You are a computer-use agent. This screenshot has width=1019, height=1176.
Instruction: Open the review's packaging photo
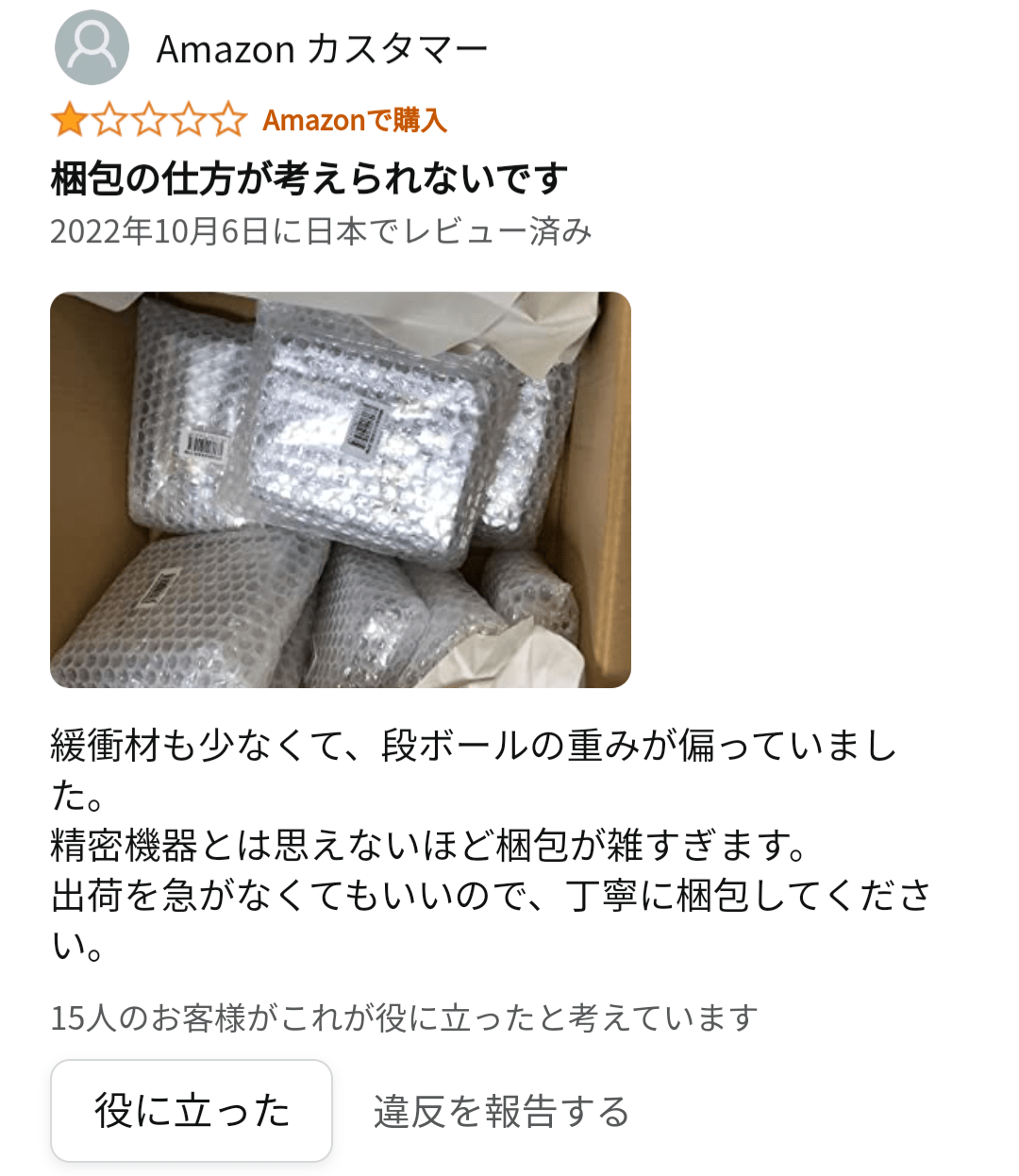(x=340, y=489)
